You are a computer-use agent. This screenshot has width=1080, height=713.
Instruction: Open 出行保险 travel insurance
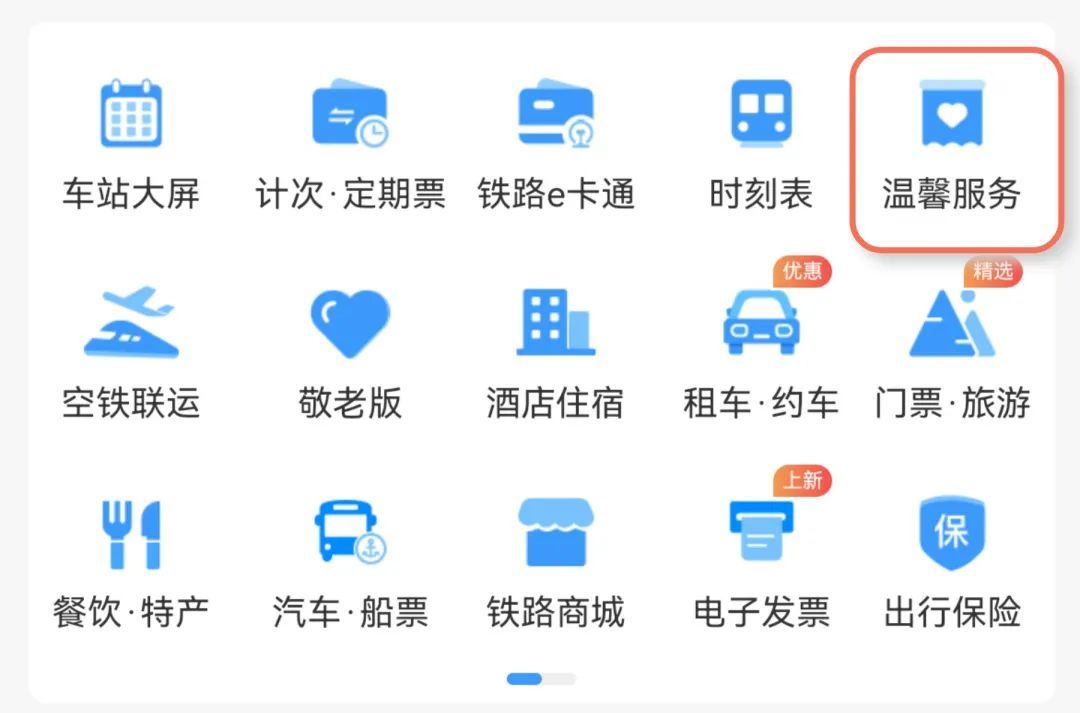(953, 562)
